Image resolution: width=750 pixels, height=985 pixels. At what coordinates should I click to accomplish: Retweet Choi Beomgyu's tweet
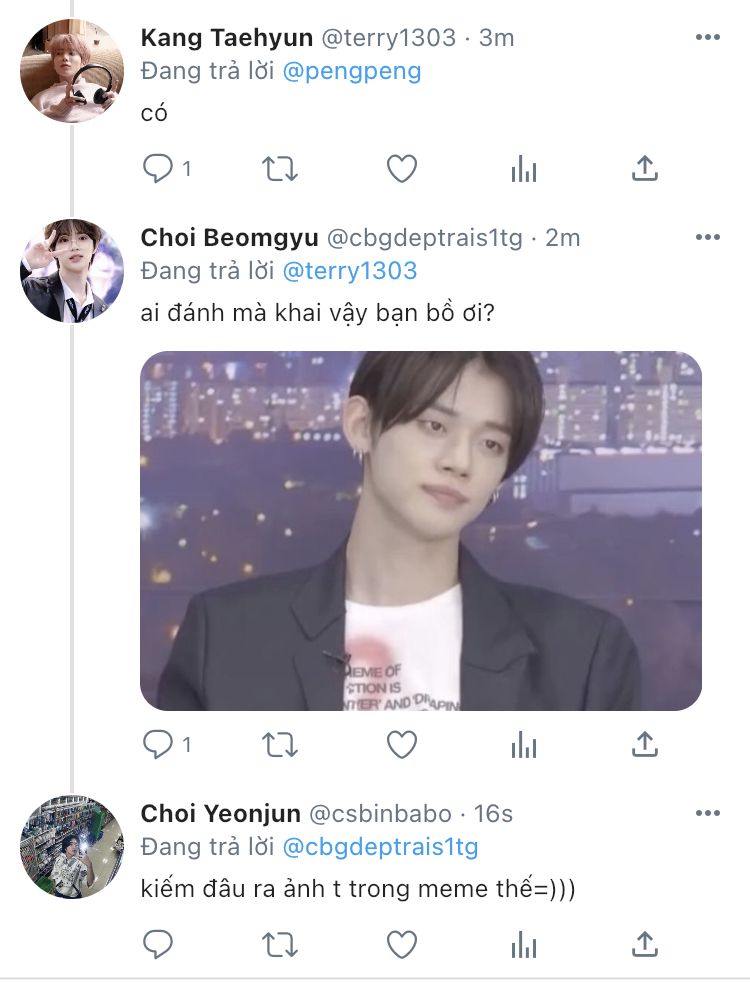coord(280,744)
